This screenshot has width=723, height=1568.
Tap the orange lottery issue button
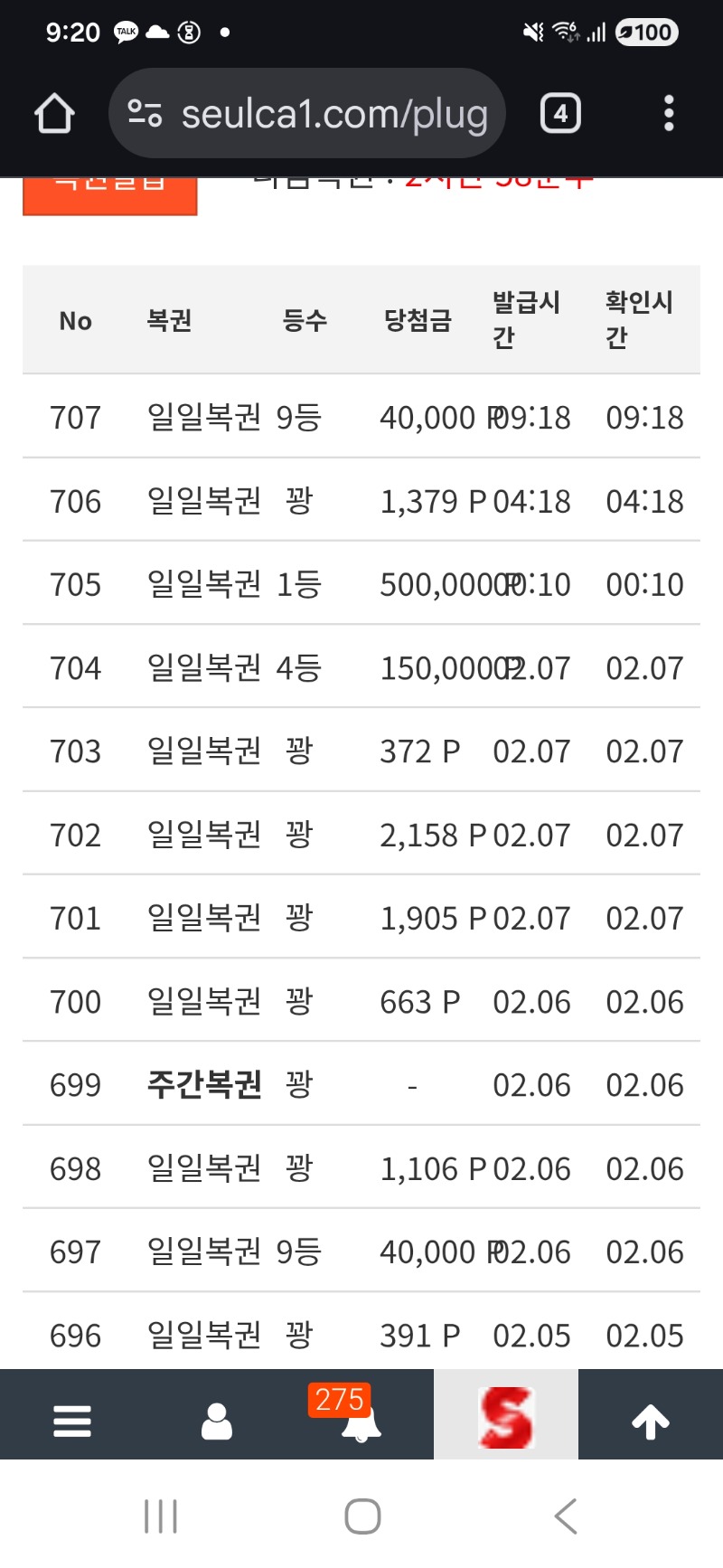tap(109, 194)
